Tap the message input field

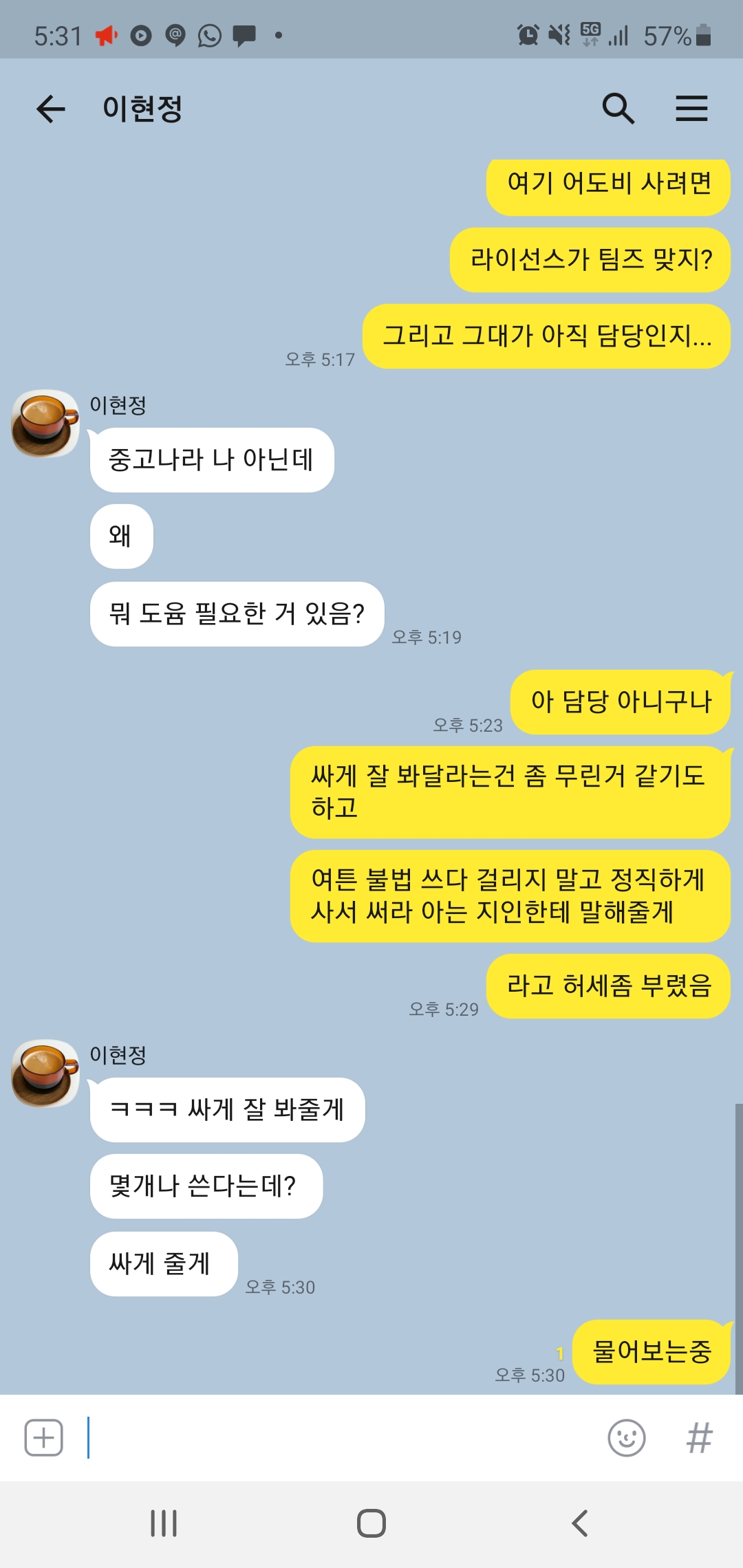(x=344, y=1437)
